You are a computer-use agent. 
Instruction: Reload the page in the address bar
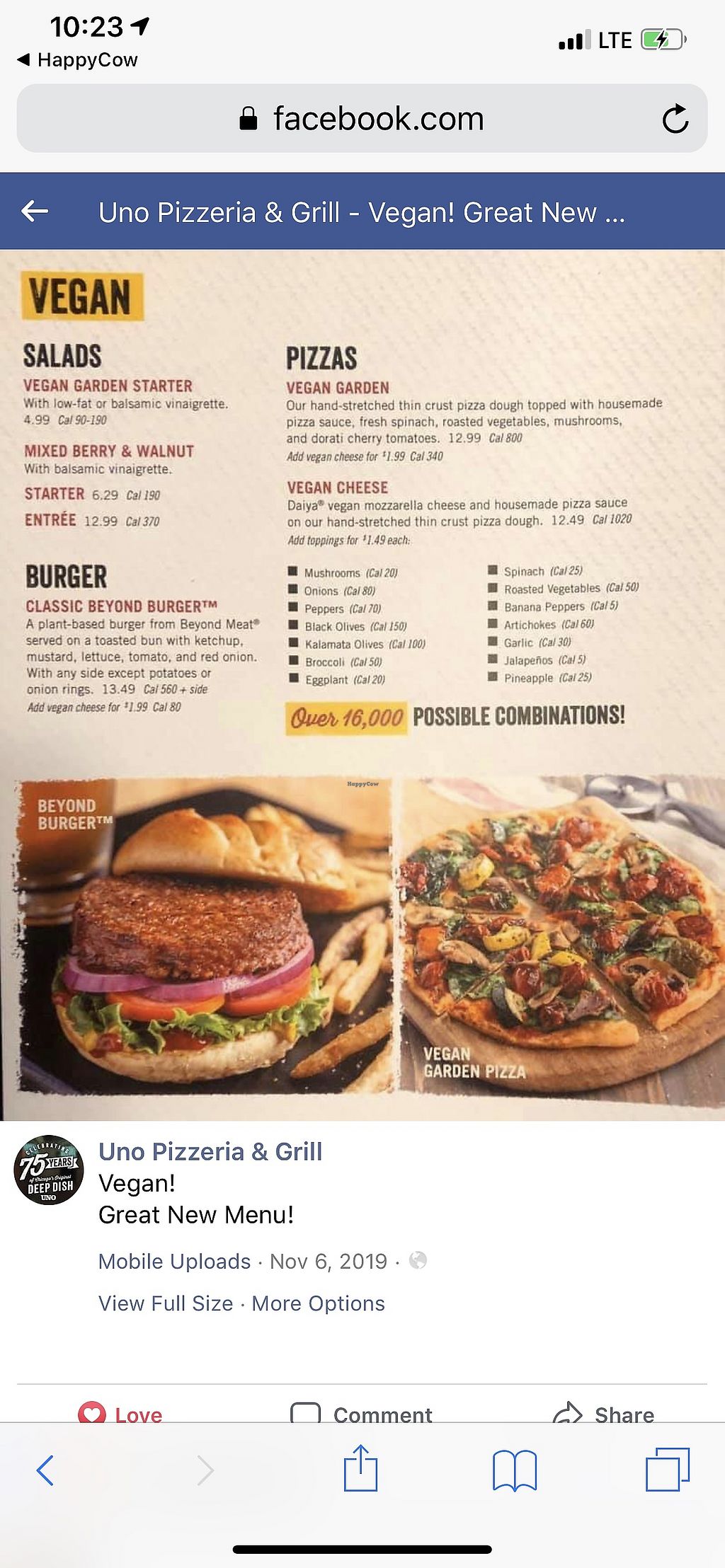pyautogui.click(x=675, y=119)
